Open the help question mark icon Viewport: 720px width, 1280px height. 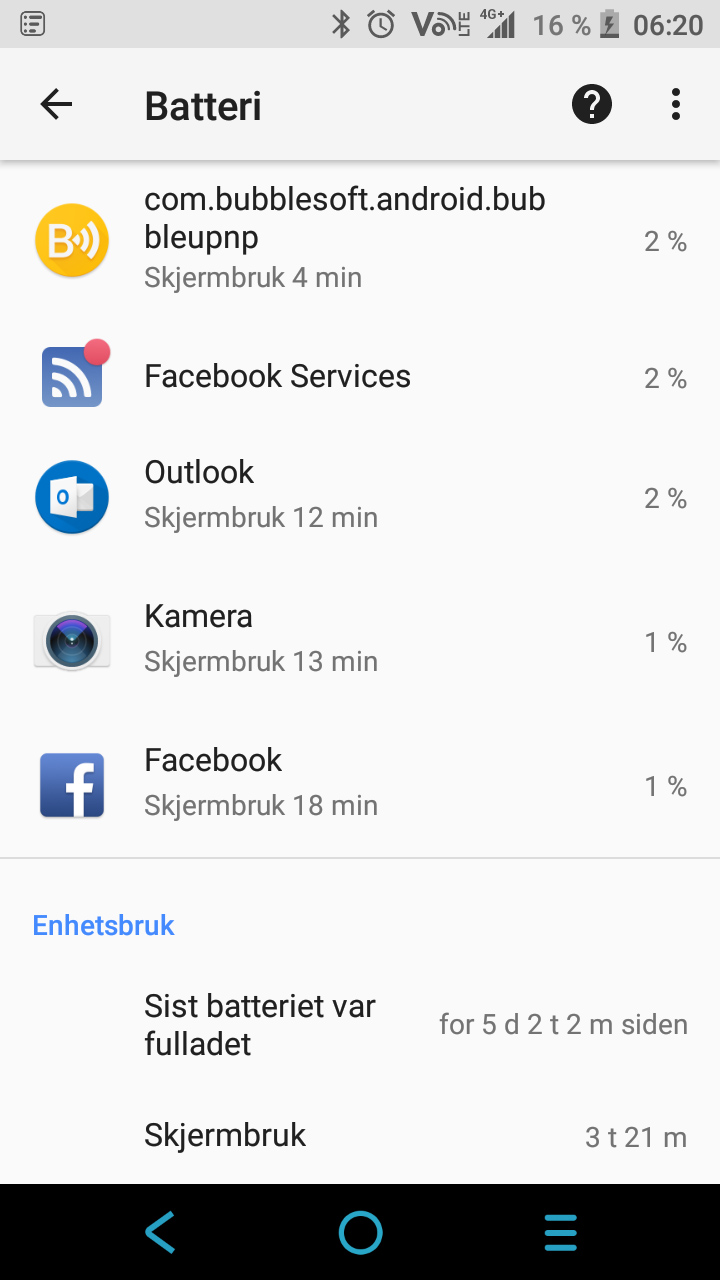pyautogui.click(x=591, y=104)
